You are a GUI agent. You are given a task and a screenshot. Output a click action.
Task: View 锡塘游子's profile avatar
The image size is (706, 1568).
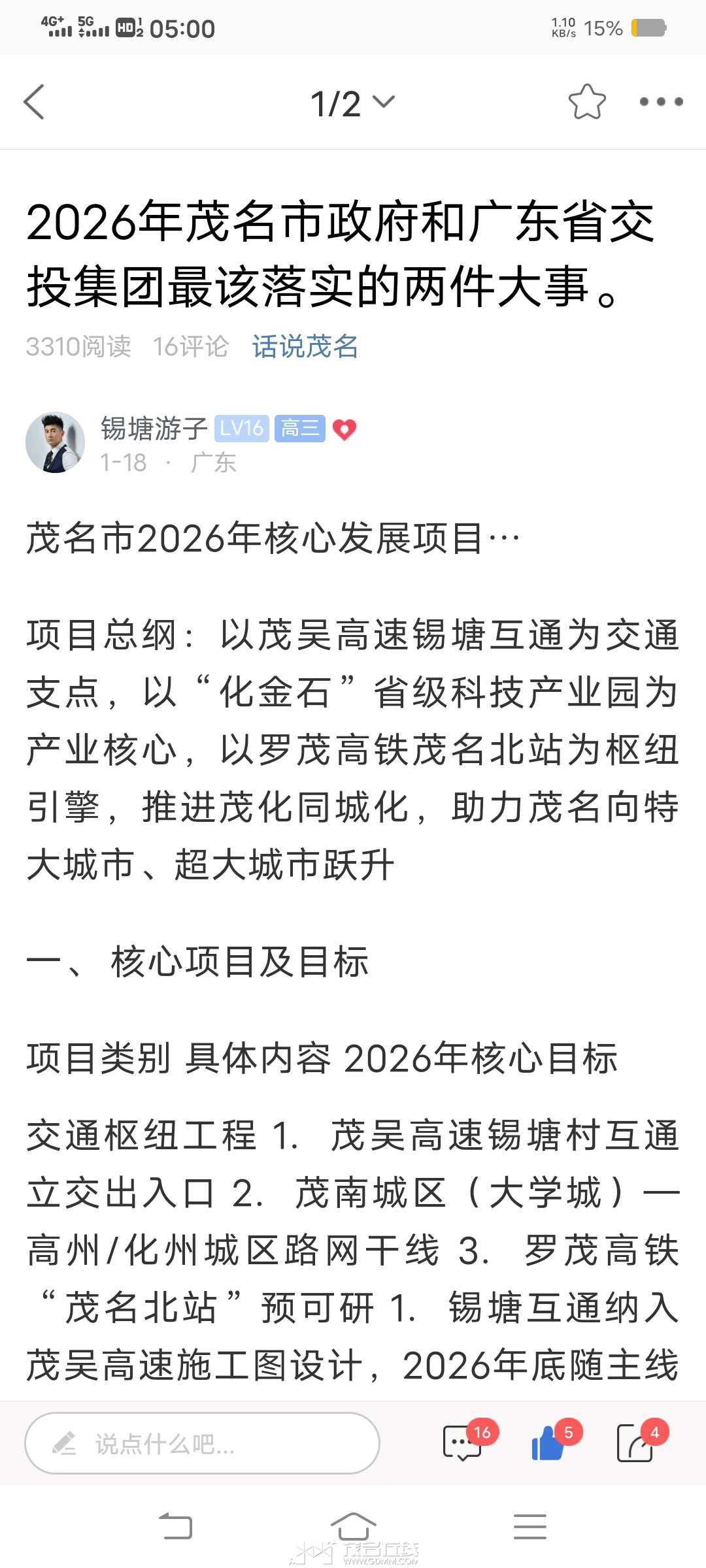[56, 442]
